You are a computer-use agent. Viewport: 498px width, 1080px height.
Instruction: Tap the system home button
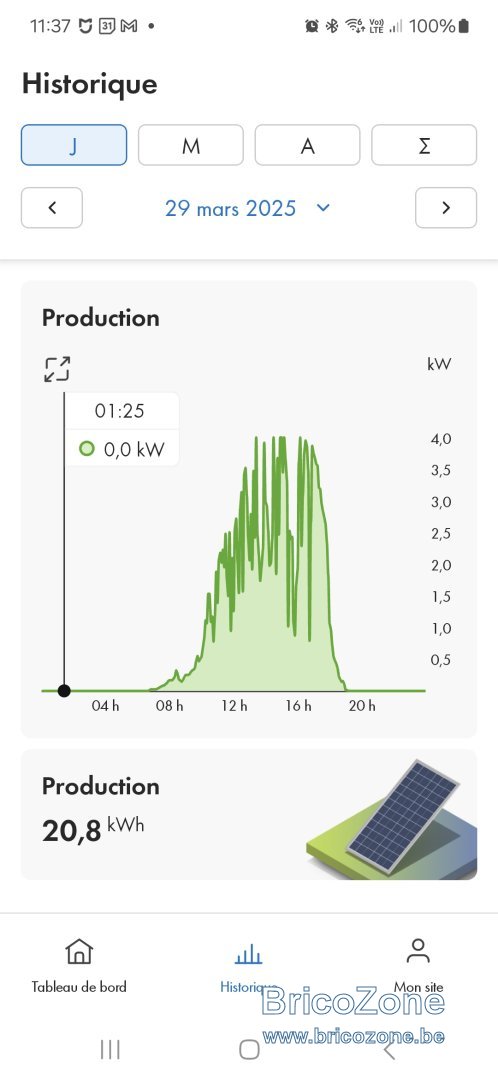click(249, 1049)
